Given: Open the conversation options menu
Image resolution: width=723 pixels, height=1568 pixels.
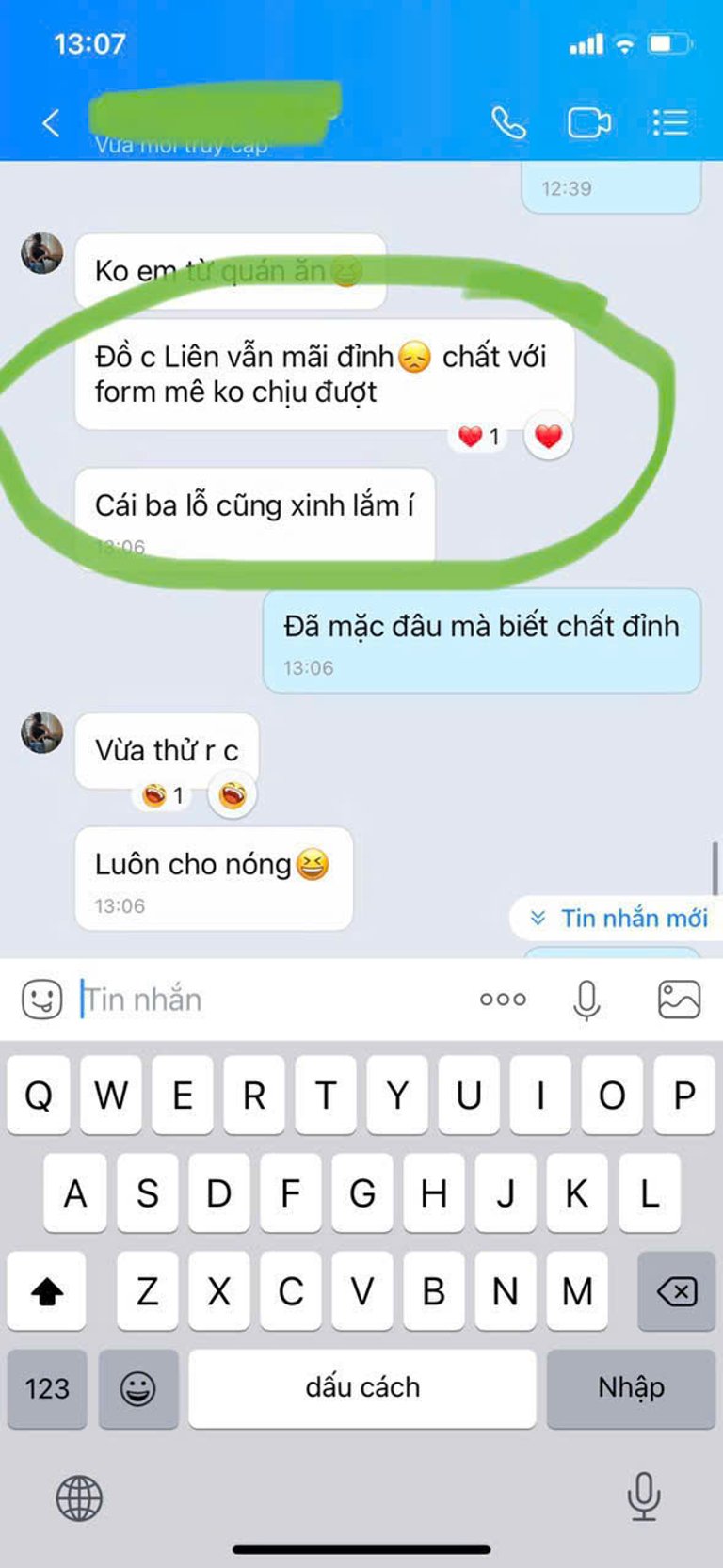Looking at the screenshot, I should (670, 122).
